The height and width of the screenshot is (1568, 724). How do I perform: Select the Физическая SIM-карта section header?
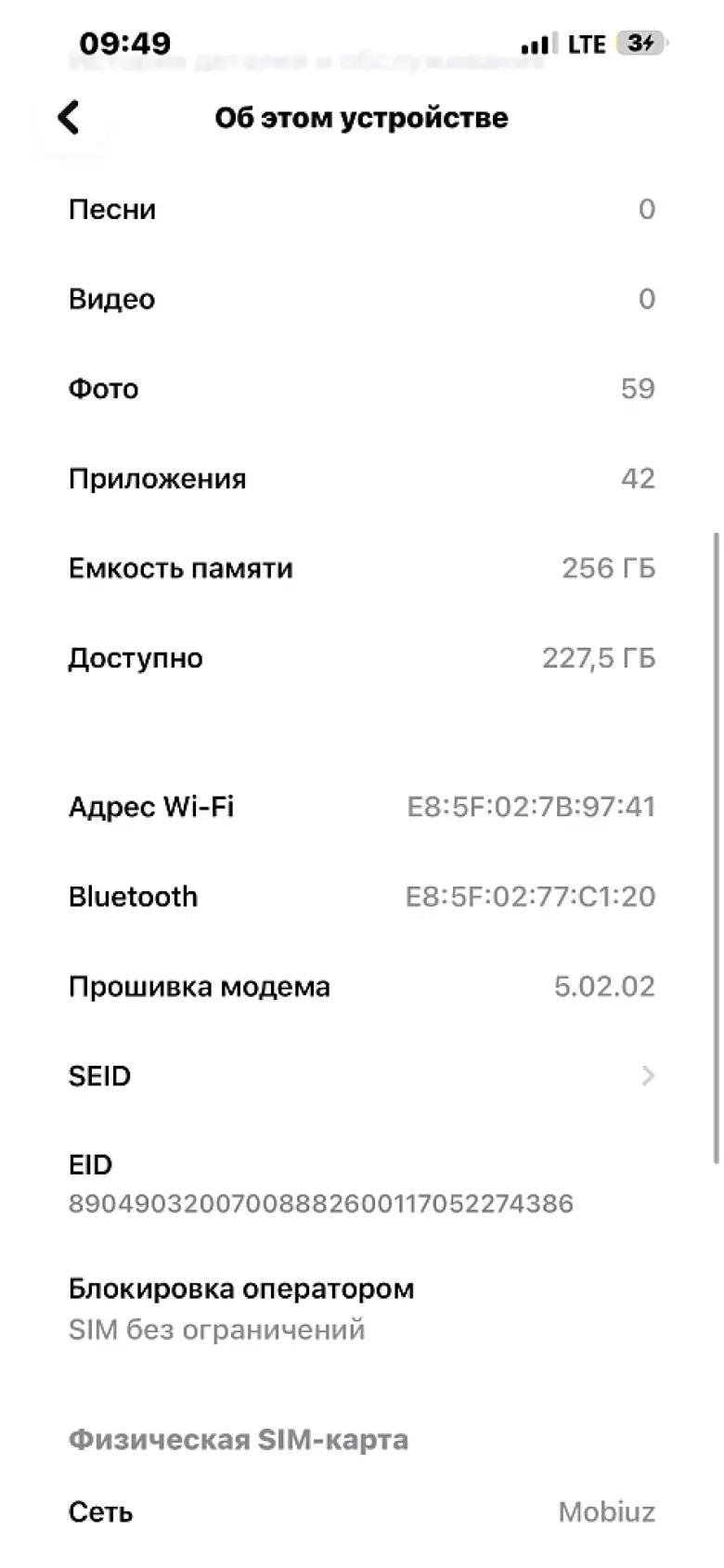[x=239, y=1439]
